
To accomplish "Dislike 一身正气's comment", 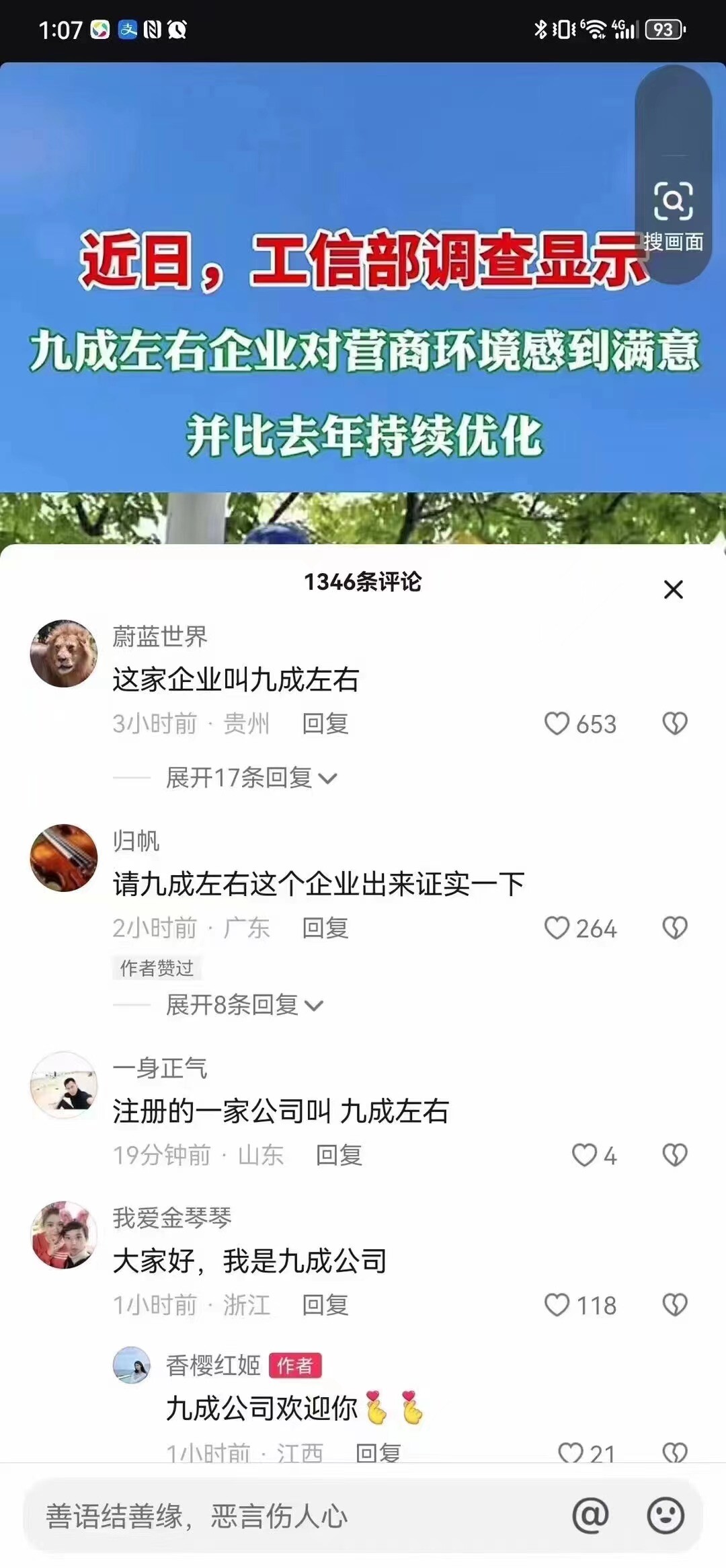I will pyautogui.click(x=675, y=1155).
